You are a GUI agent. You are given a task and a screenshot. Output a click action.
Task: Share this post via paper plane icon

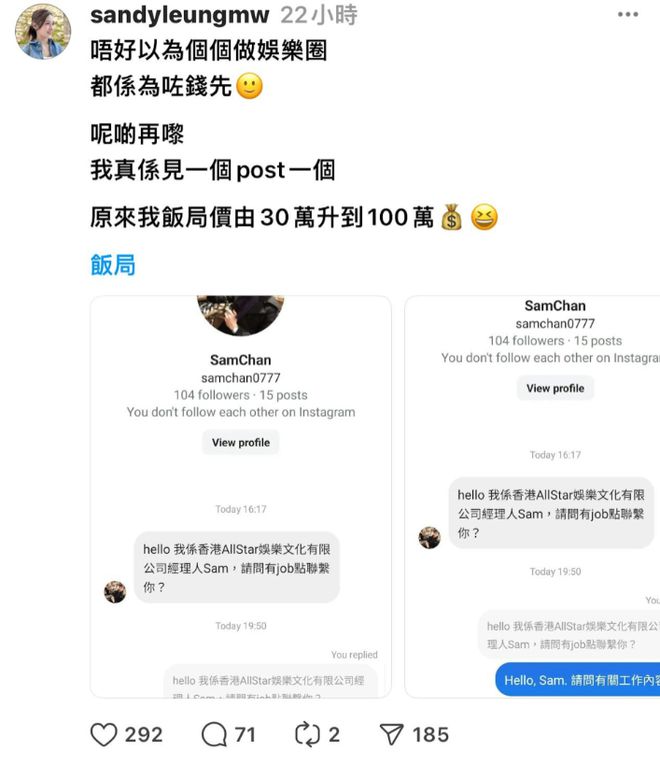click(x=391, y=735)
